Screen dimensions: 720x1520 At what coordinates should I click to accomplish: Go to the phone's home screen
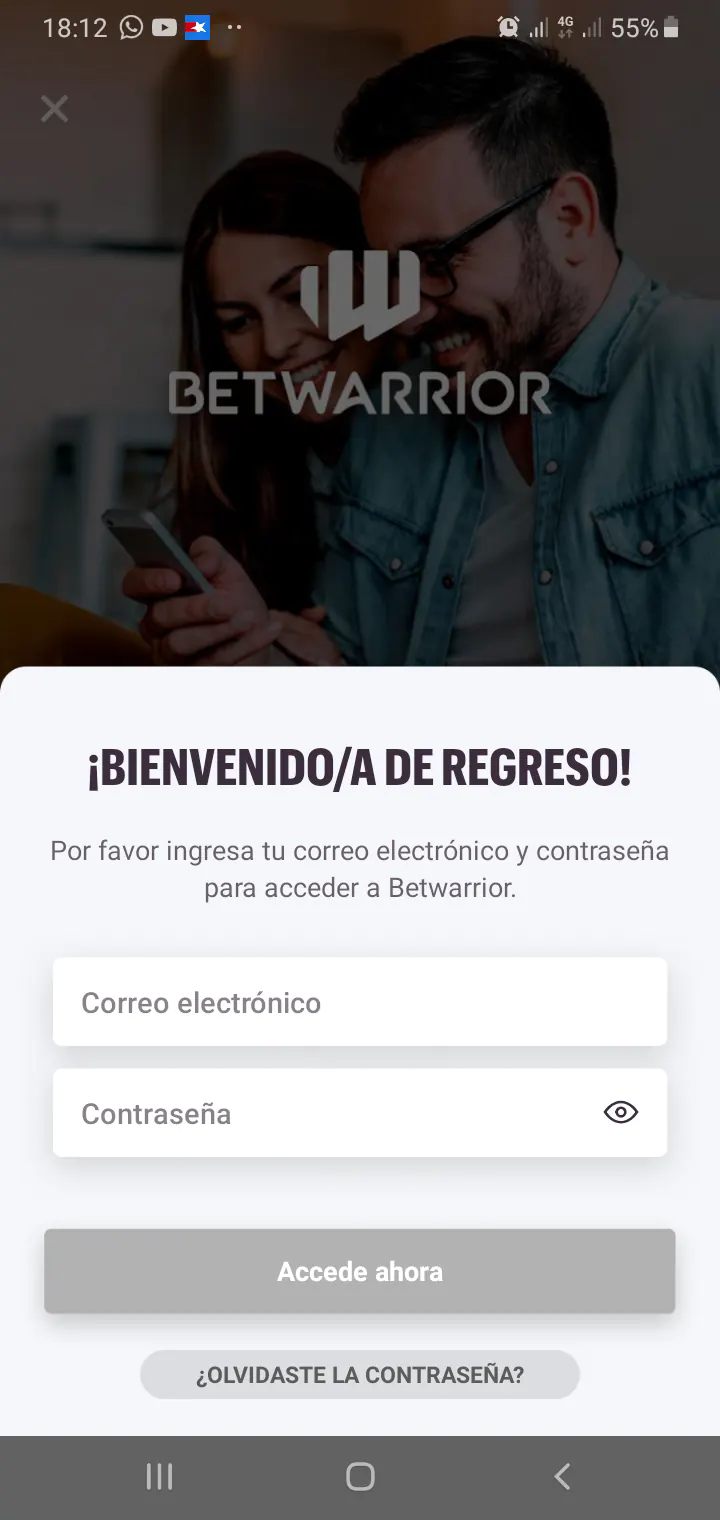click(x=360, y=1476)
